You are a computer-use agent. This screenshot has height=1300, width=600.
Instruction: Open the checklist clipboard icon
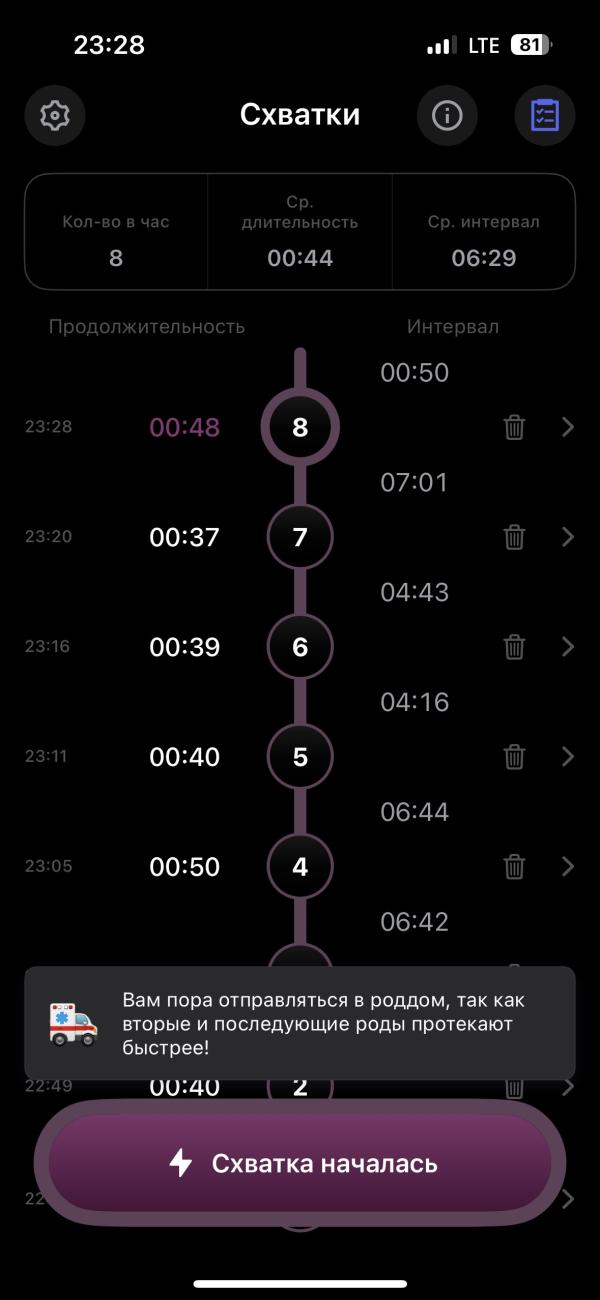(545, 116)
